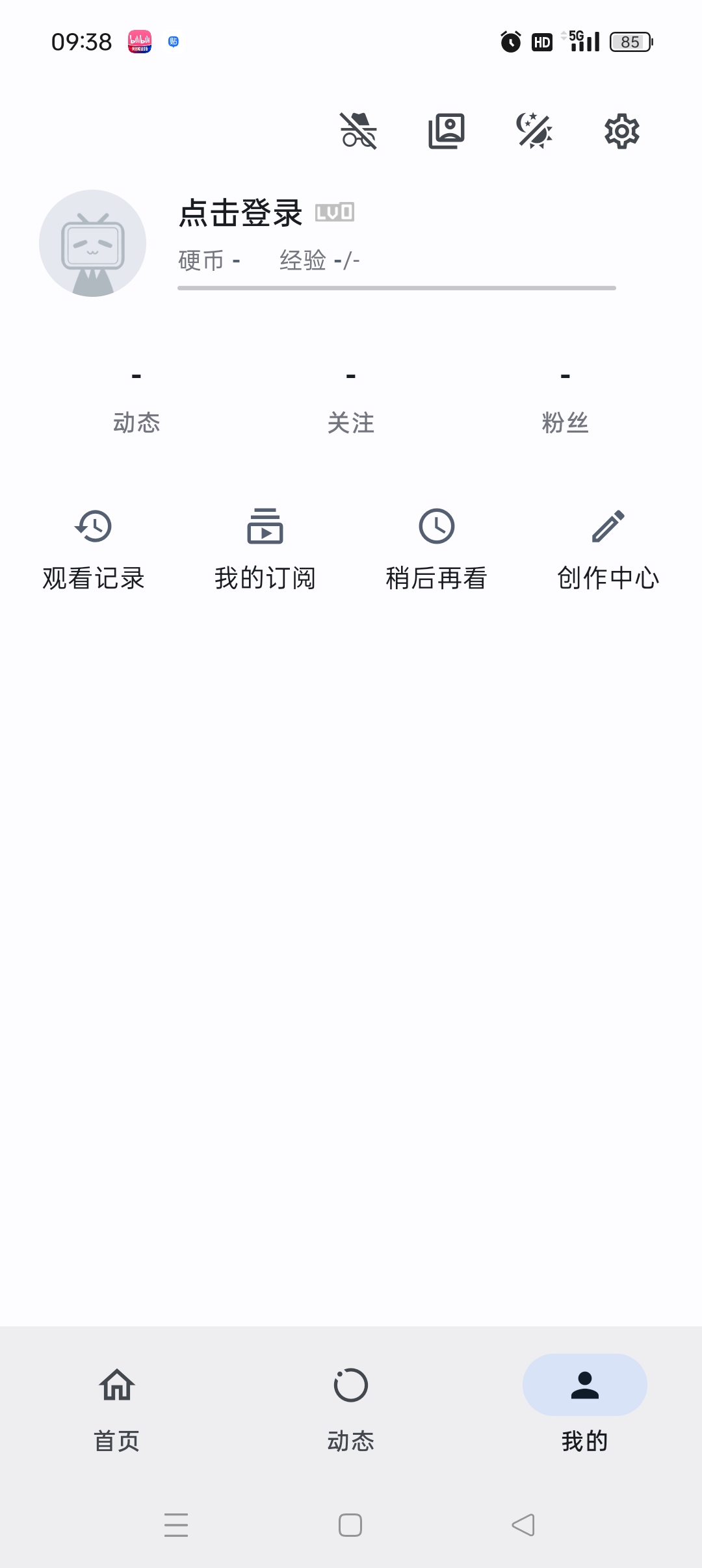Switch to the 首页 home tab
The width and height of the screenshot is (702, 1568).
(x=117, y=1408)
